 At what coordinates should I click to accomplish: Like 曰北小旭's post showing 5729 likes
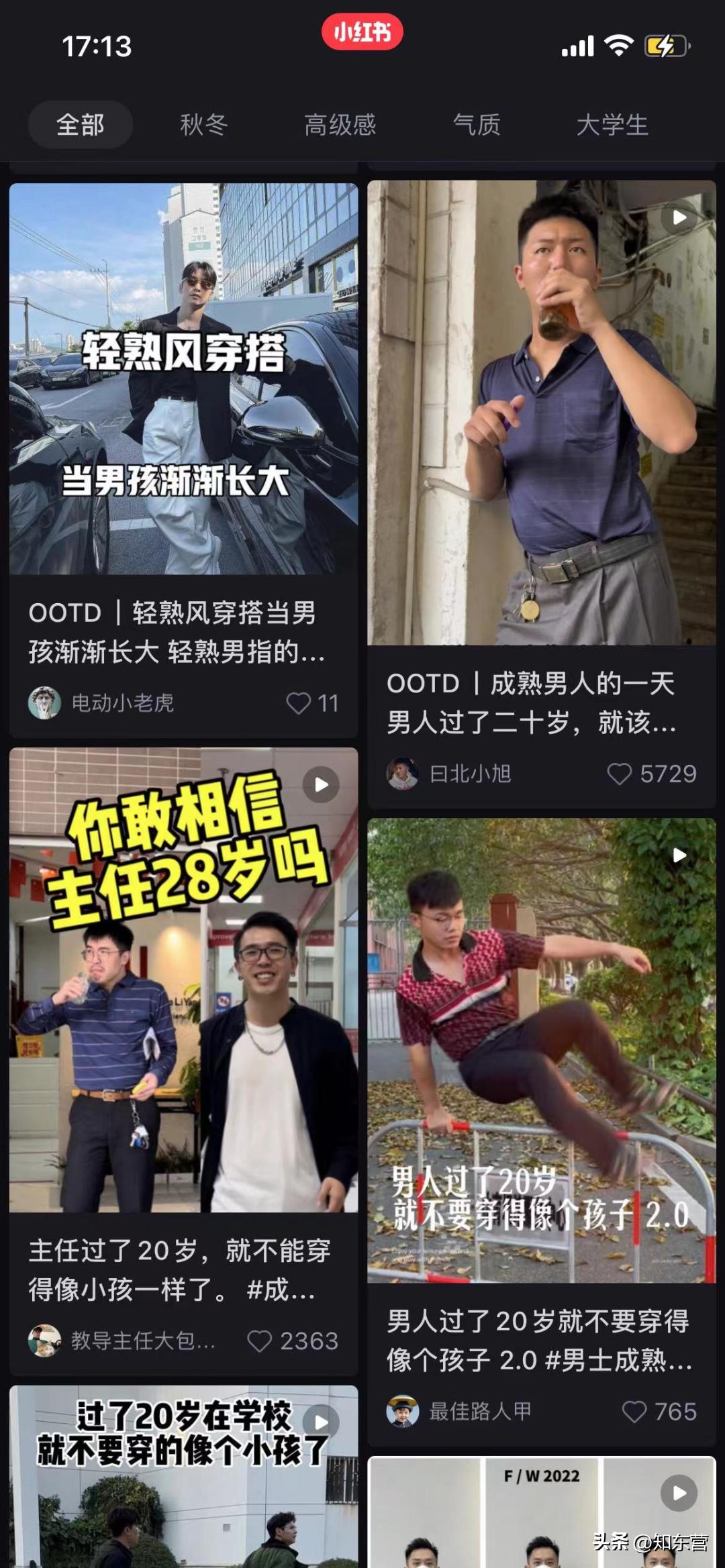coord(619,775)
